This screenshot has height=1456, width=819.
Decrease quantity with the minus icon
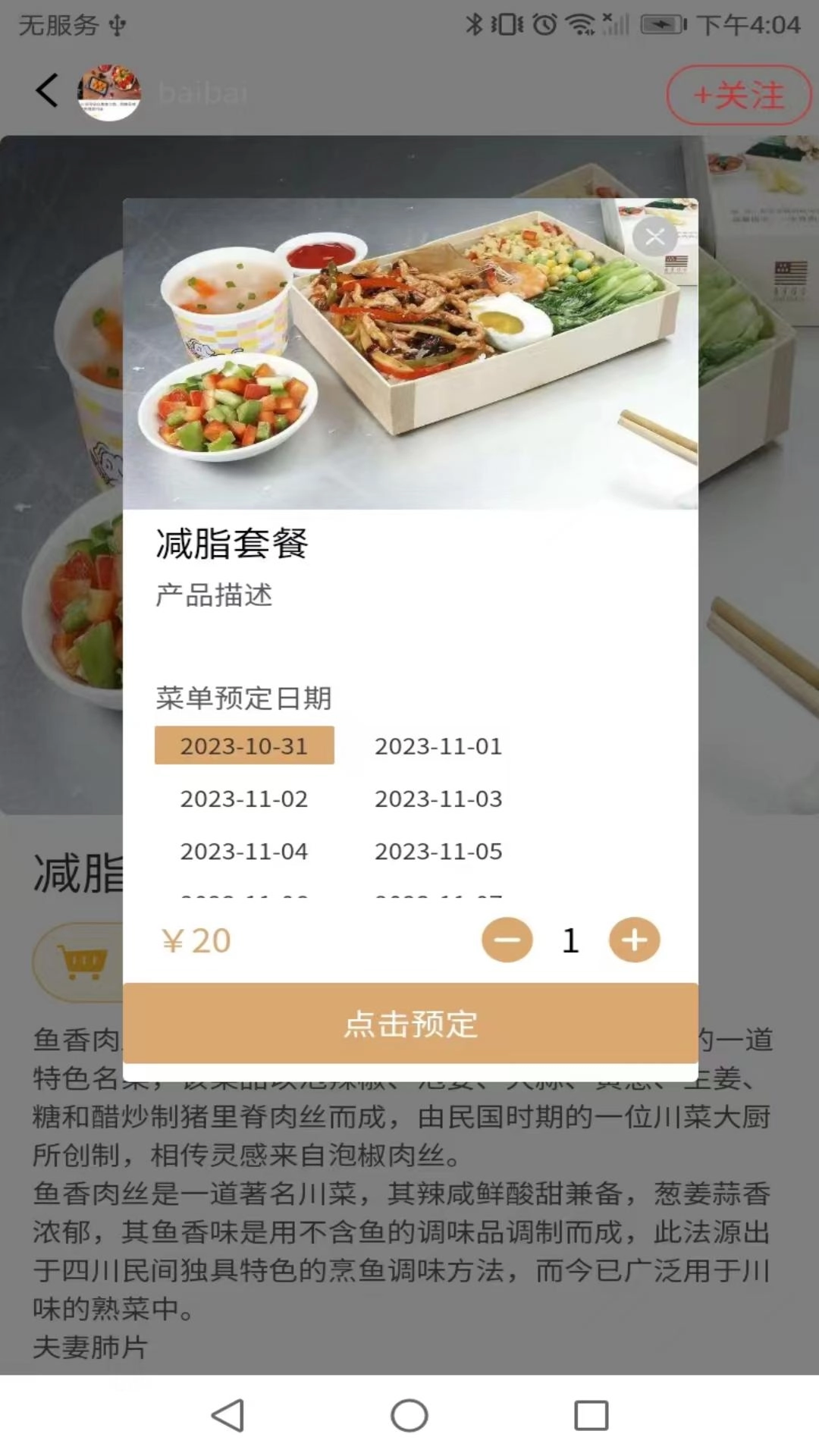pyautogui.click(x=507, y=940)
